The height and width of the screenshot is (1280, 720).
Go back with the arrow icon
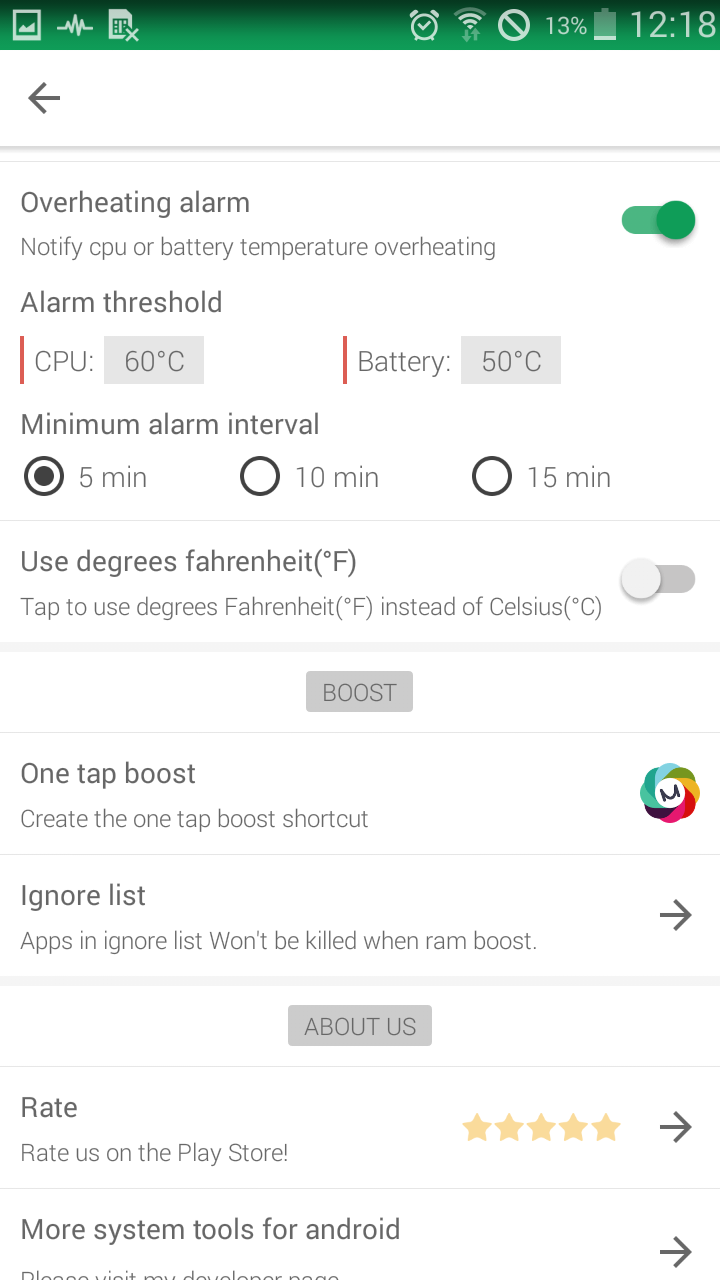pyautogui.click(x=44, y=98)
